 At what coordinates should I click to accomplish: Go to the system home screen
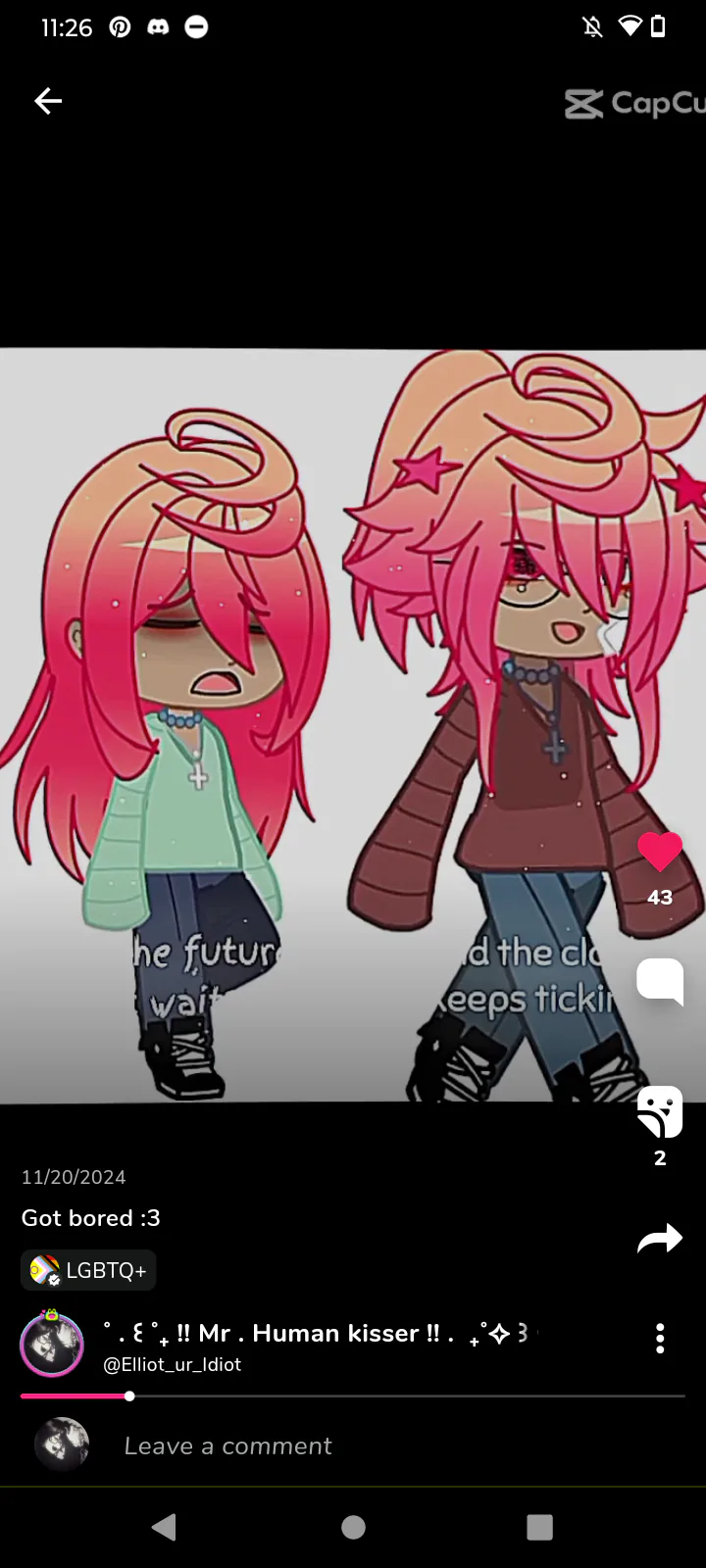click(353, 1527)
